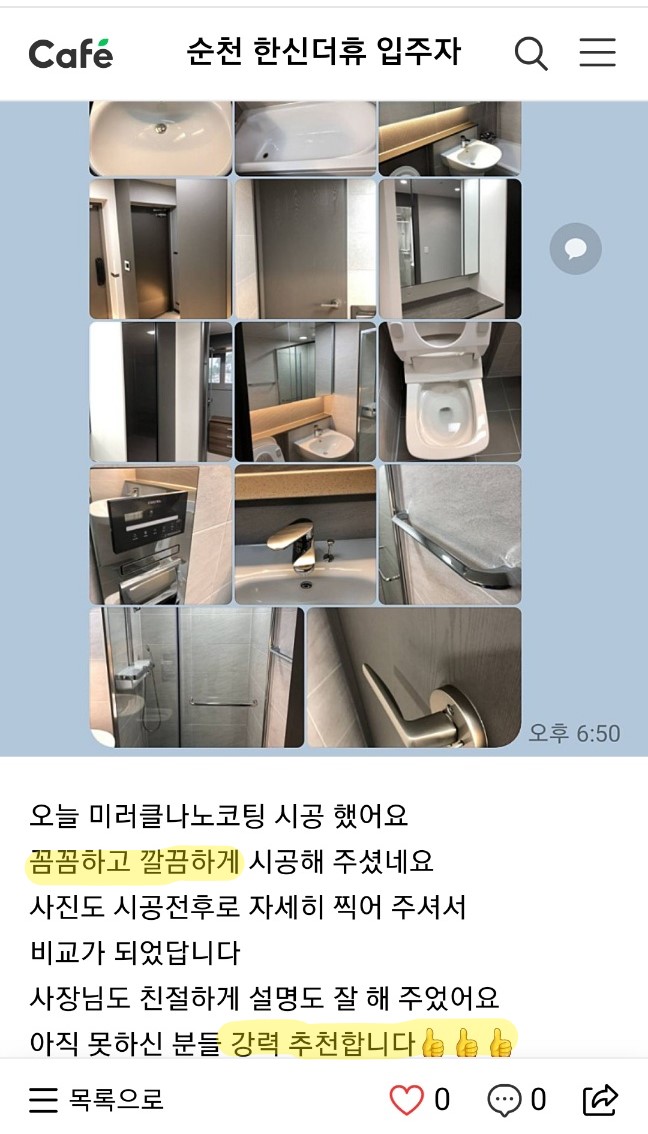Viewport: 648px width, 1134px height.
Task: Share this post
Action: (601, 1100)
